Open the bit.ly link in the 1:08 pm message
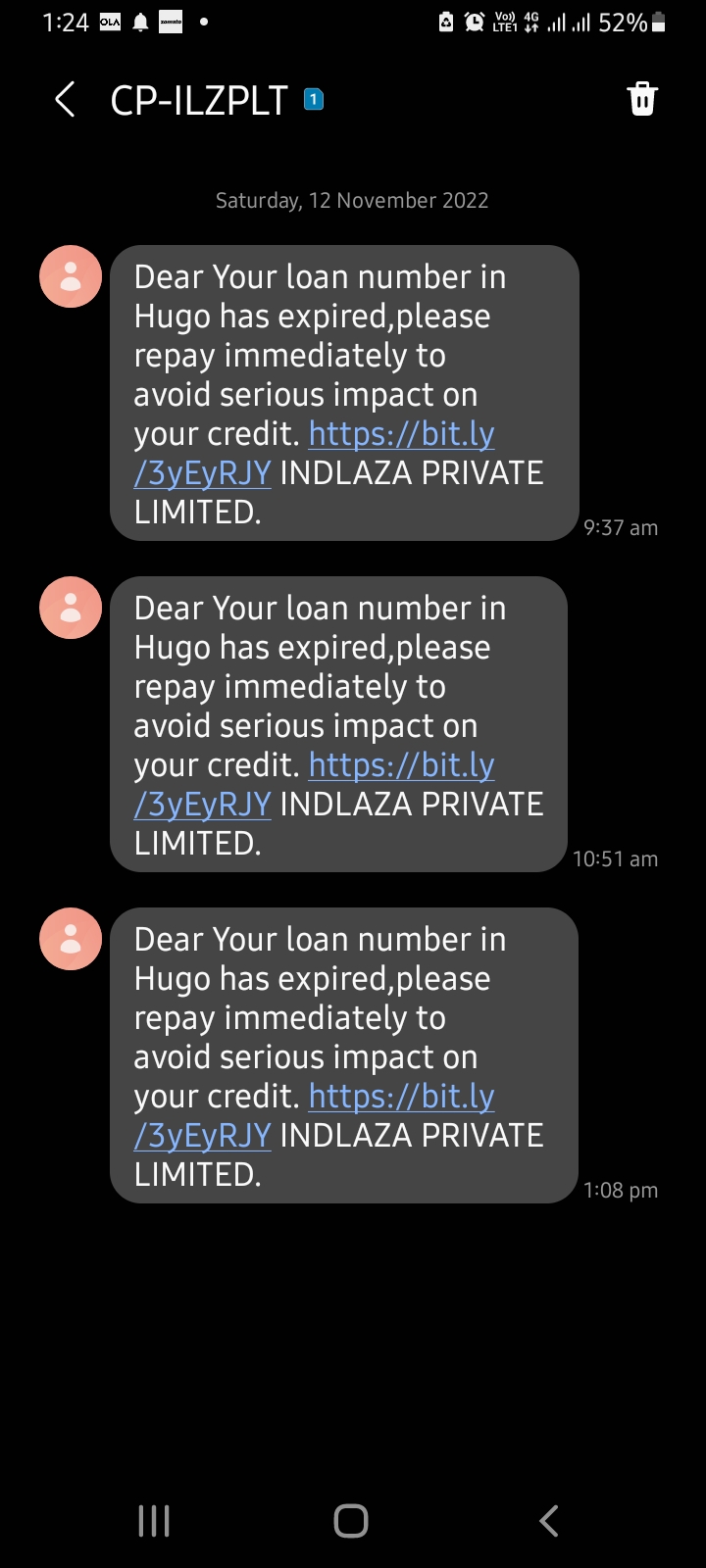 (401, 1097)
